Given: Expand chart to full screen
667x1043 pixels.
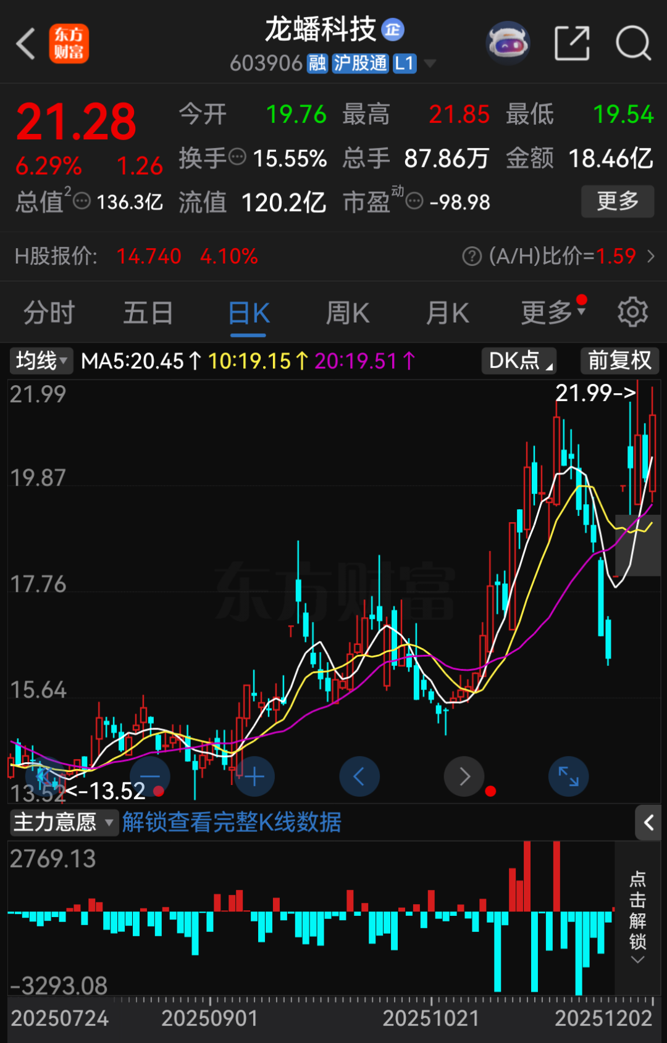Looking at the screenshot, I should pyautogui.click(x=568, y=776).
